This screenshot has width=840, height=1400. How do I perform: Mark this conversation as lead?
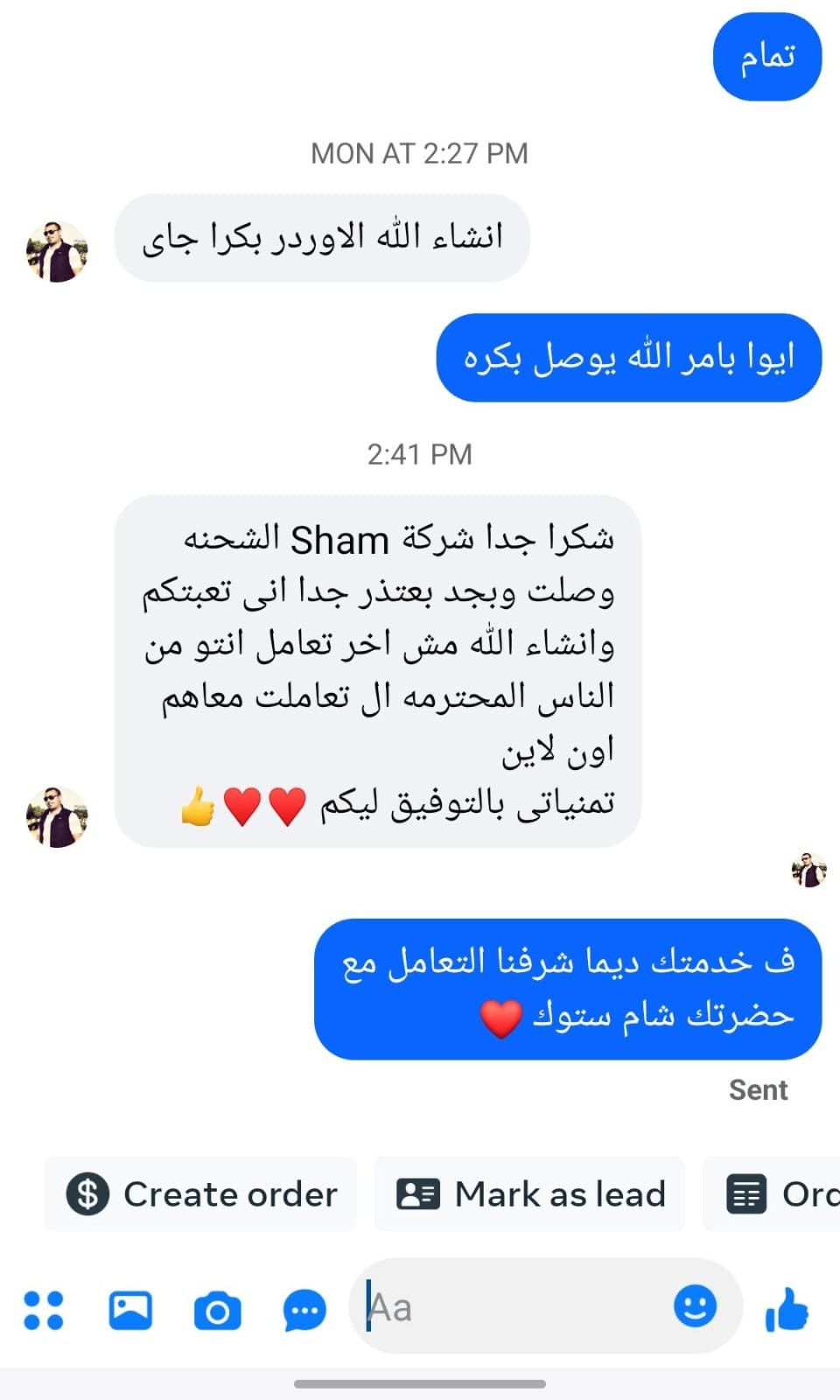[x=530, y=1194]
